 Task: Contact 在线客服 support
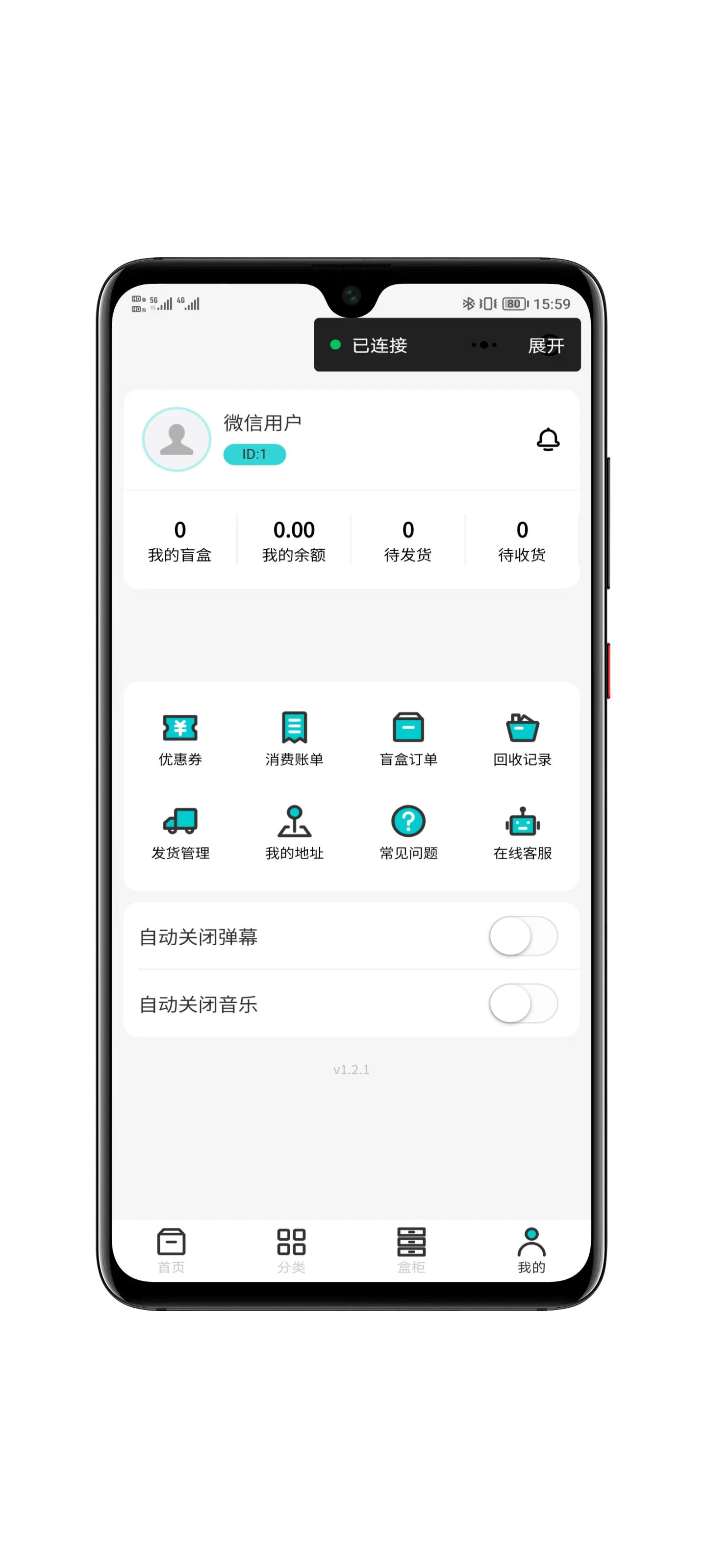pyautogui.click(x=522, y=832)
